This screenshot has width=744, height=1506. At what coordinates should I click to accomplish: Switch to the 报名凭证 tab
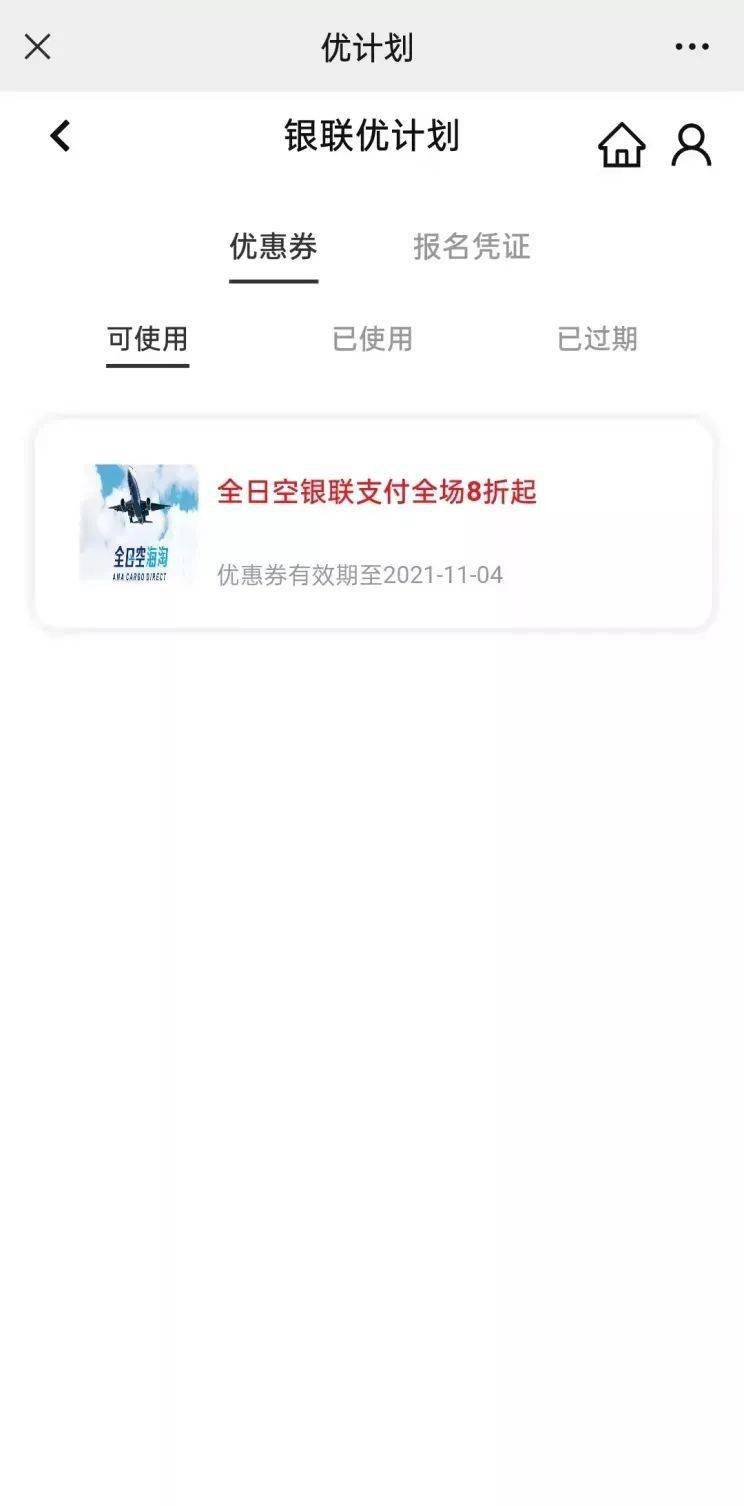[471, 246]
